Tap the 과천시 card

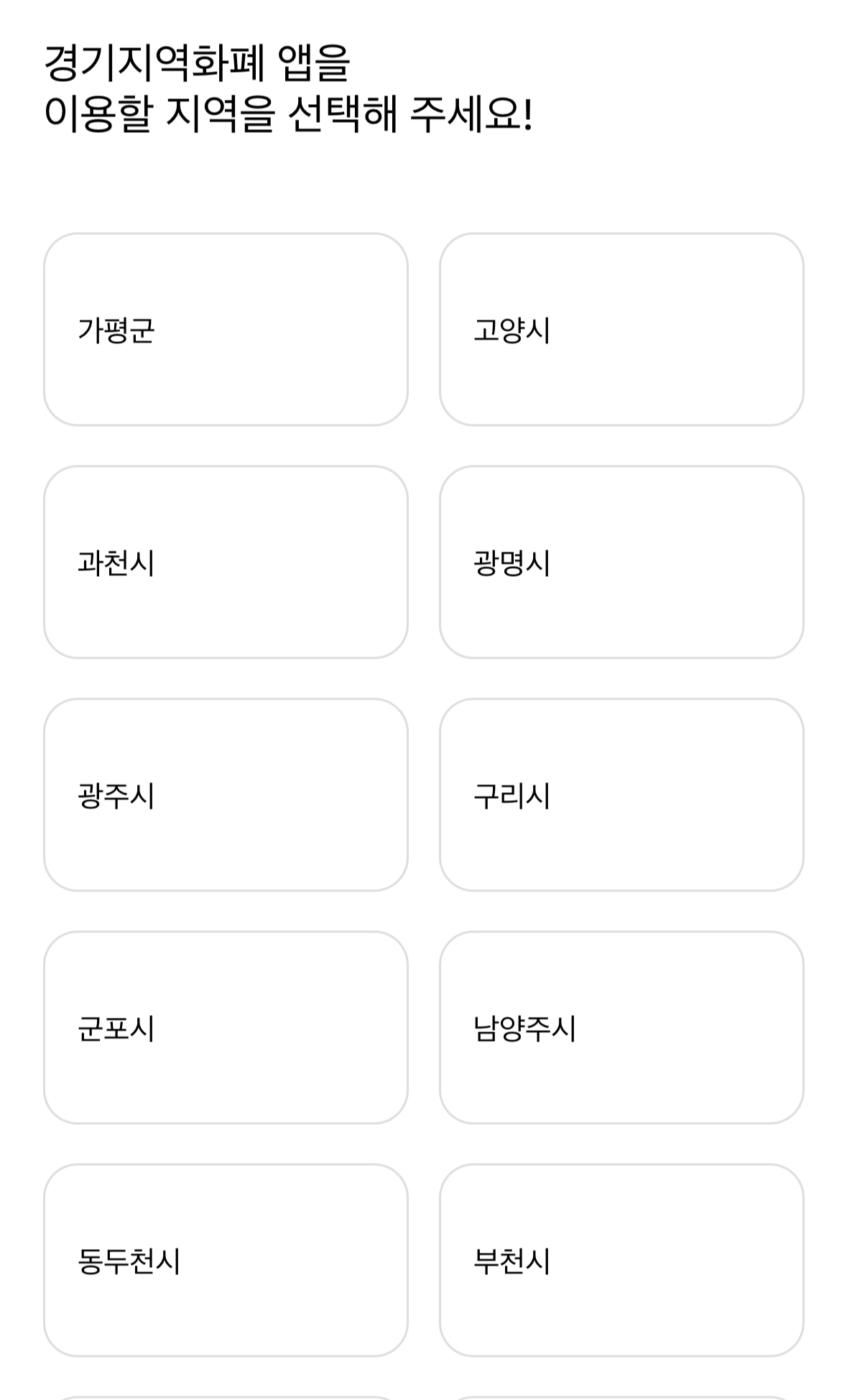(226, 562)
